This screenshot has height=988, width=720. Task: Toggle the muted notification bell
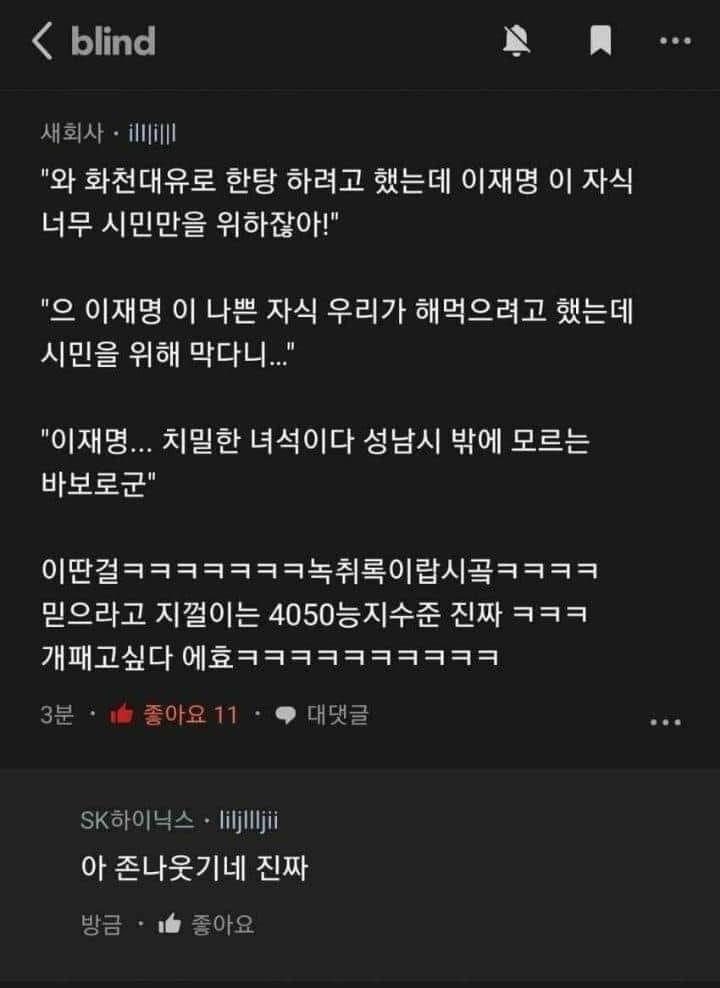[x=517, y=42]
